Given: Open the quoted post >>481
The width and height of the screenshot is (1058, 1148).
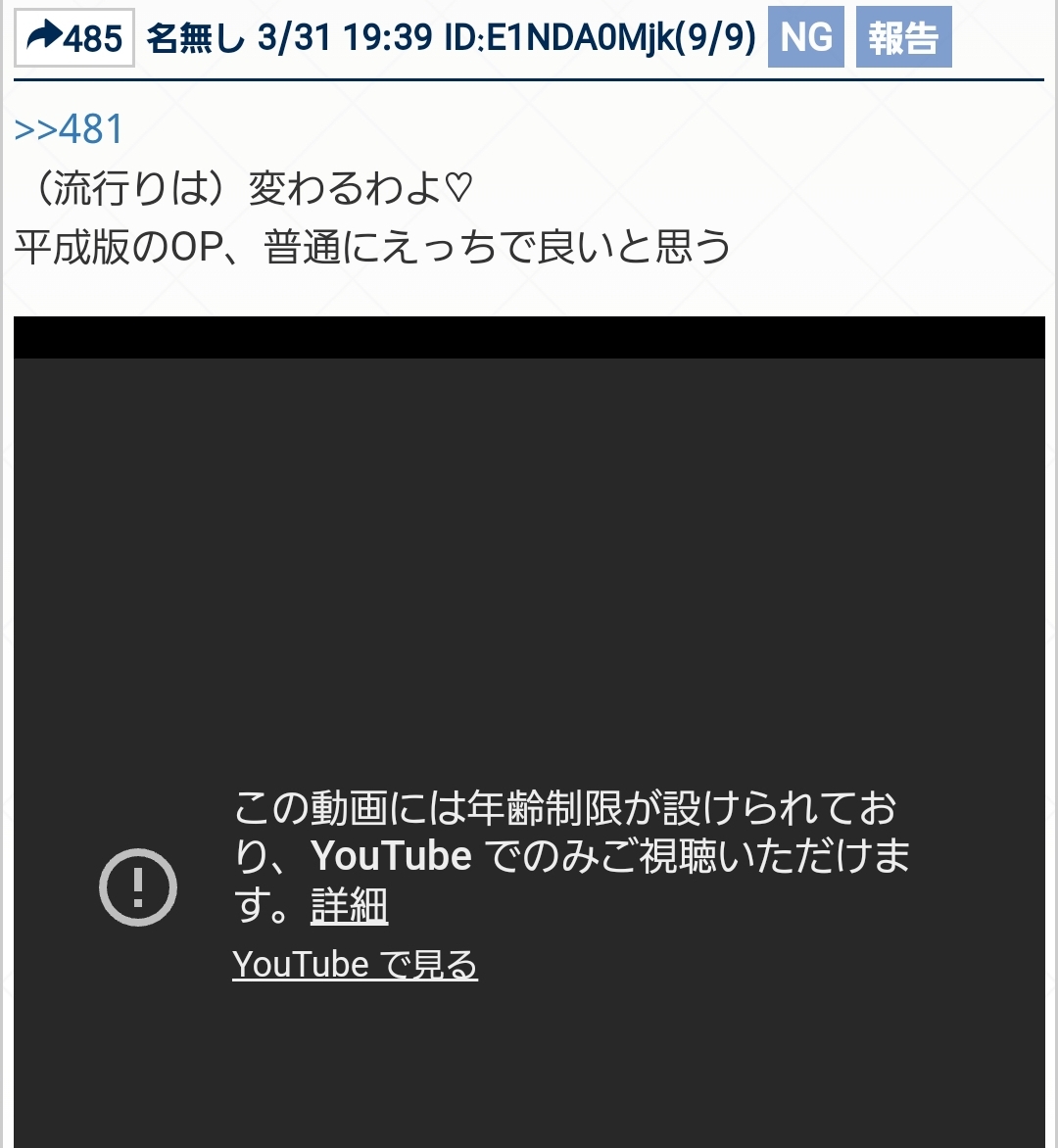Looking at the screenshot, I should [69, 129].
